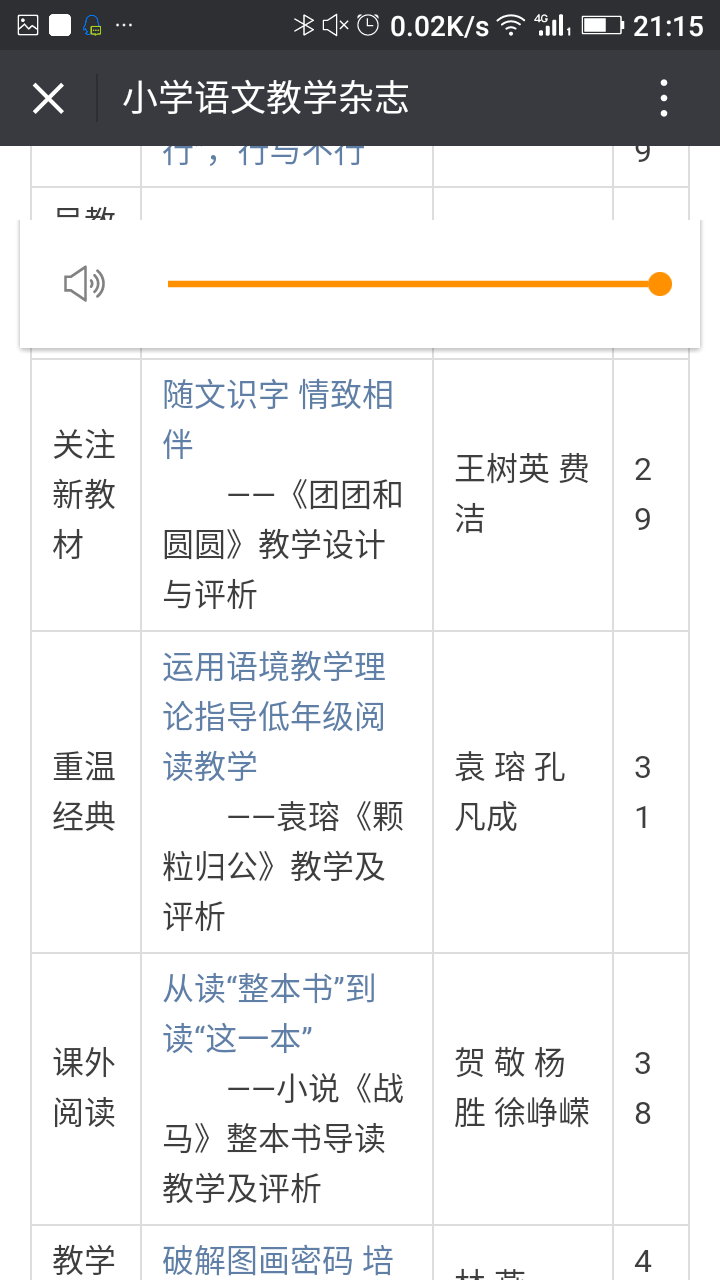This screenshot has width=720, height=1280.
Task: Open the three-dot overflow menu
Action: (663, 99)
